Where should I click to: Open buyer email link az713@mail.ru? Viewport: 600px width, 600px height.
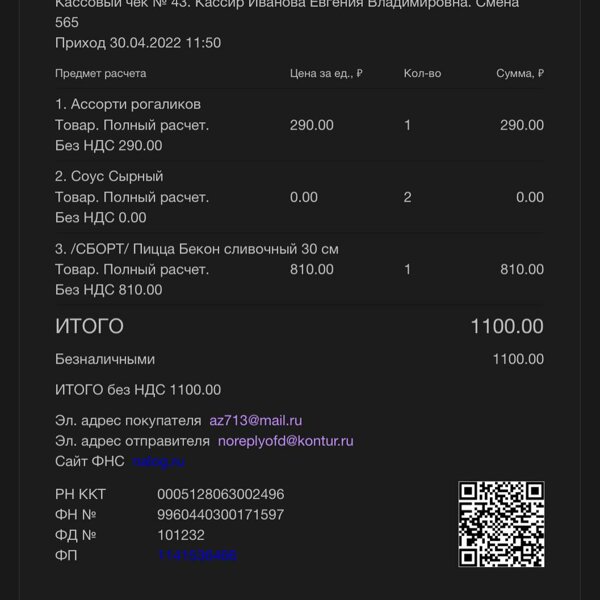[255, 421]
